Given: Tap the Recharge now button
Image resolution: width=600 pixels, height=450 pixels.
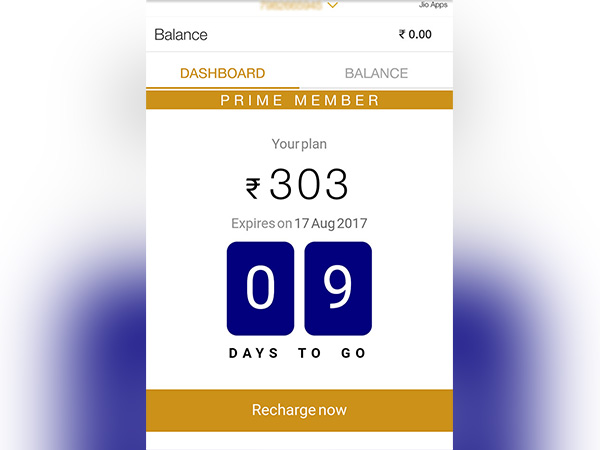Looking at the screenshot, I should [299, 410].
